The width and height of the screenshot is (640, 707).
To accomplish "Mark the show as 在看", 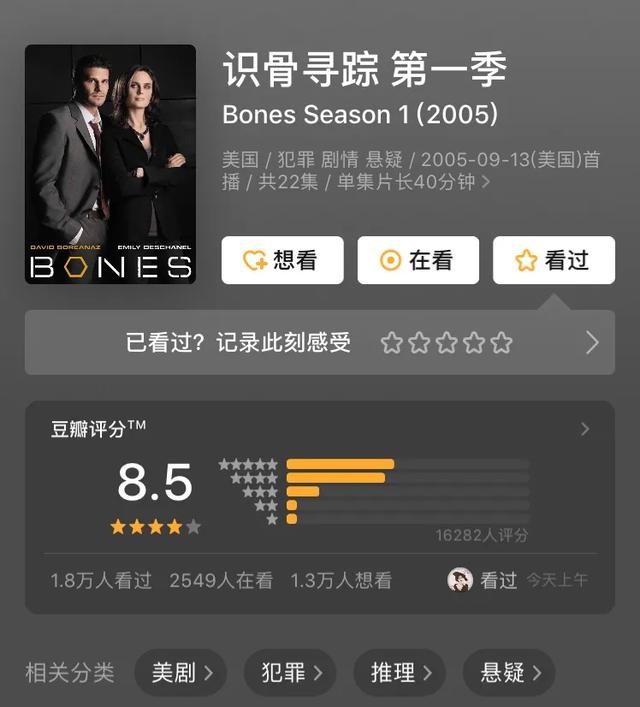I will pyautogui.click(x=418, y=261).
